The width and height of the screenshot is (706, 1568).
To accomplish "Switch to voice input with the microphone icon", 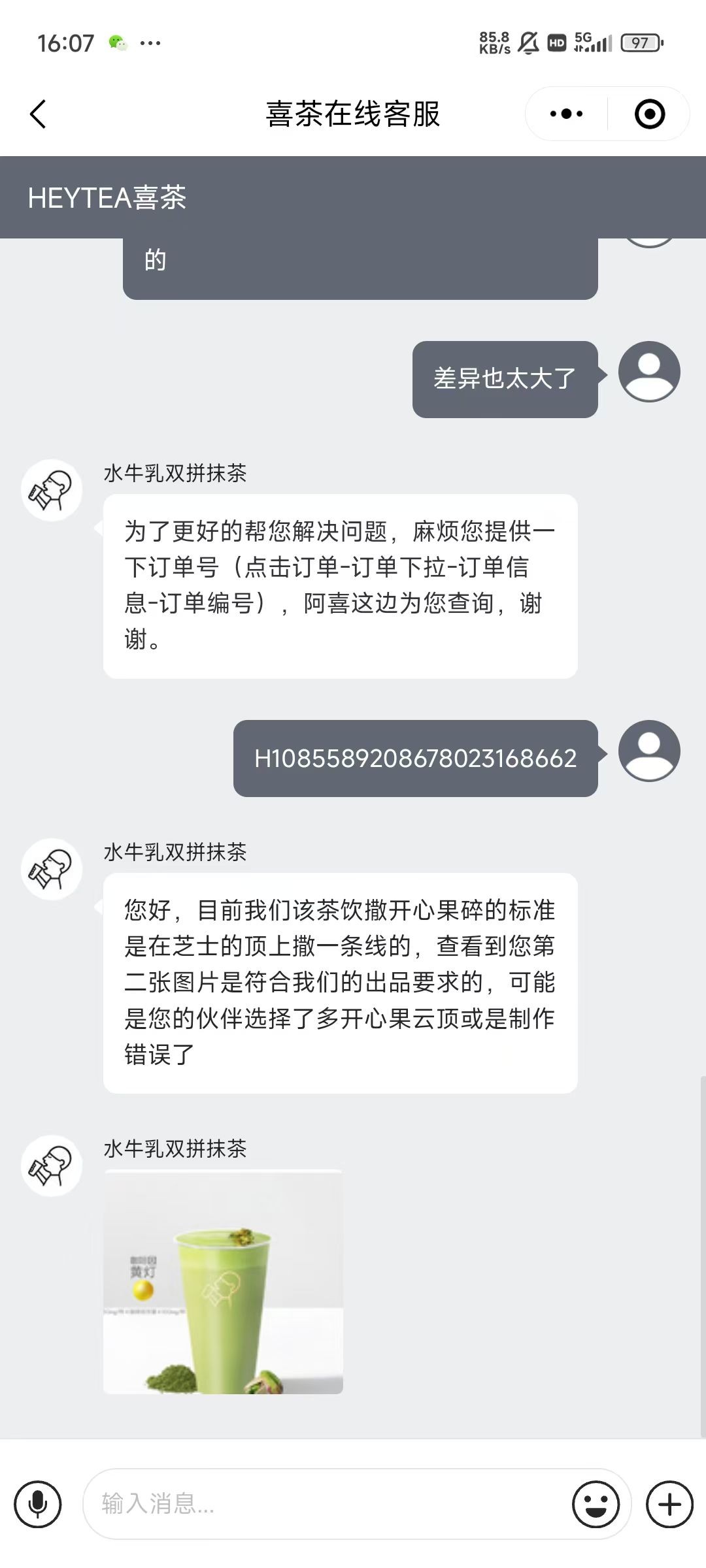I will pos(38,1504).
